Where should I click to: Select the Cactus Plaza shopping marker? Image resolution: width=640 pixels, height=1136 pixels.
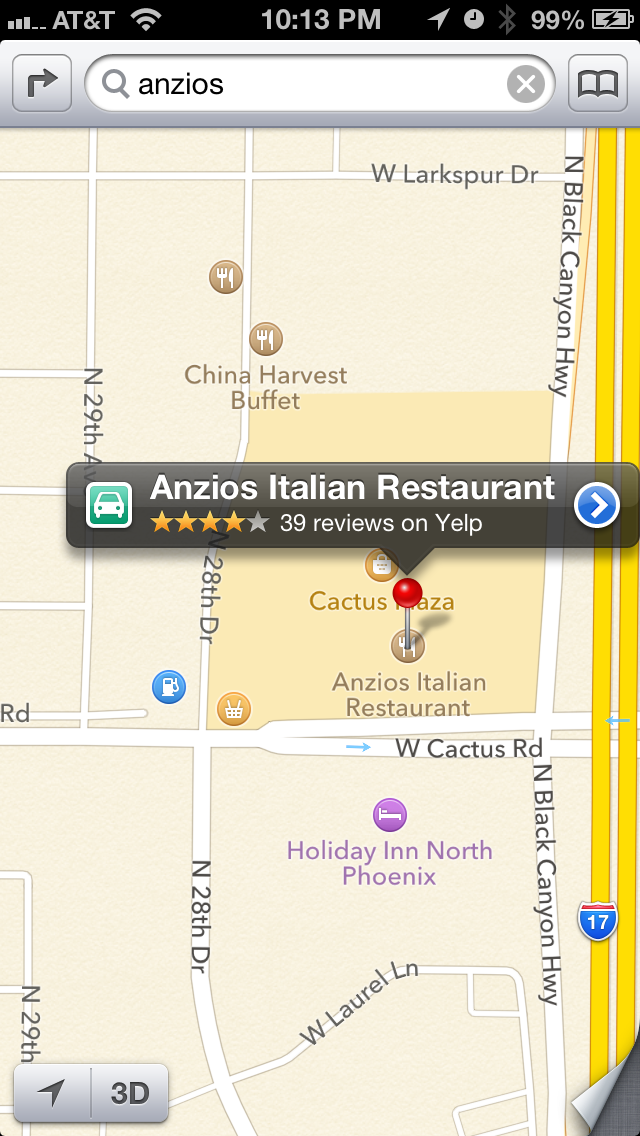[x=380, y=566]
